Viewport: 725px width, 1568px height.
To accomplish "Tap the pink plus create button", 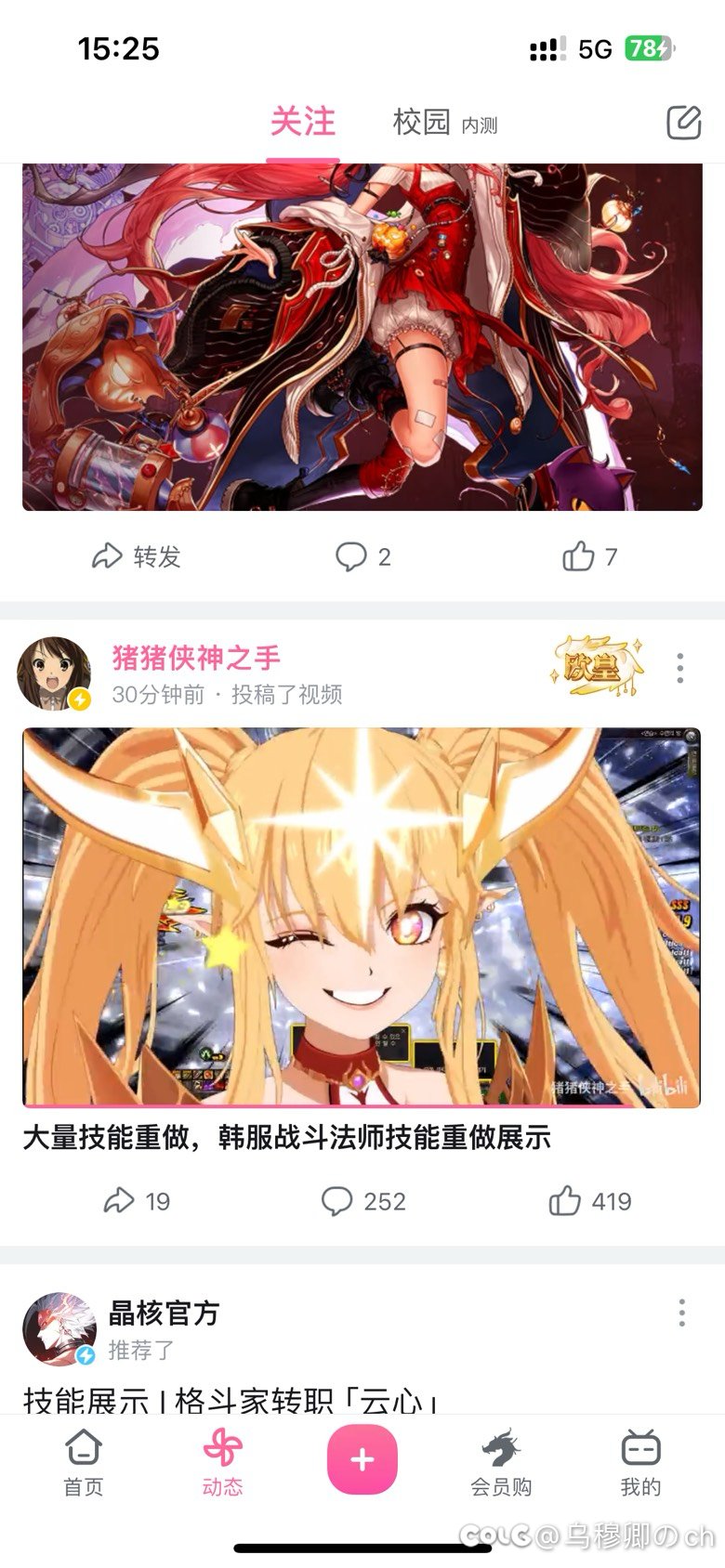I will point(362,1459).
